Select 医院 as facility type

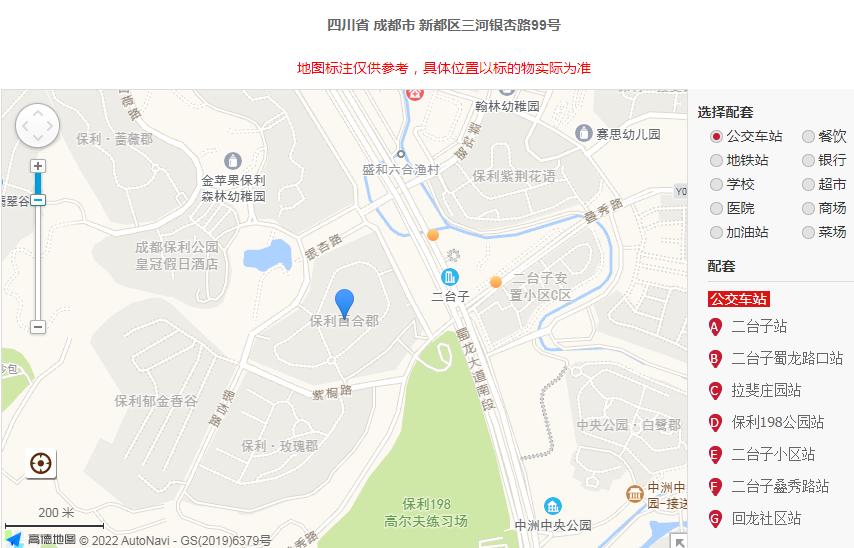coord(716,208)
